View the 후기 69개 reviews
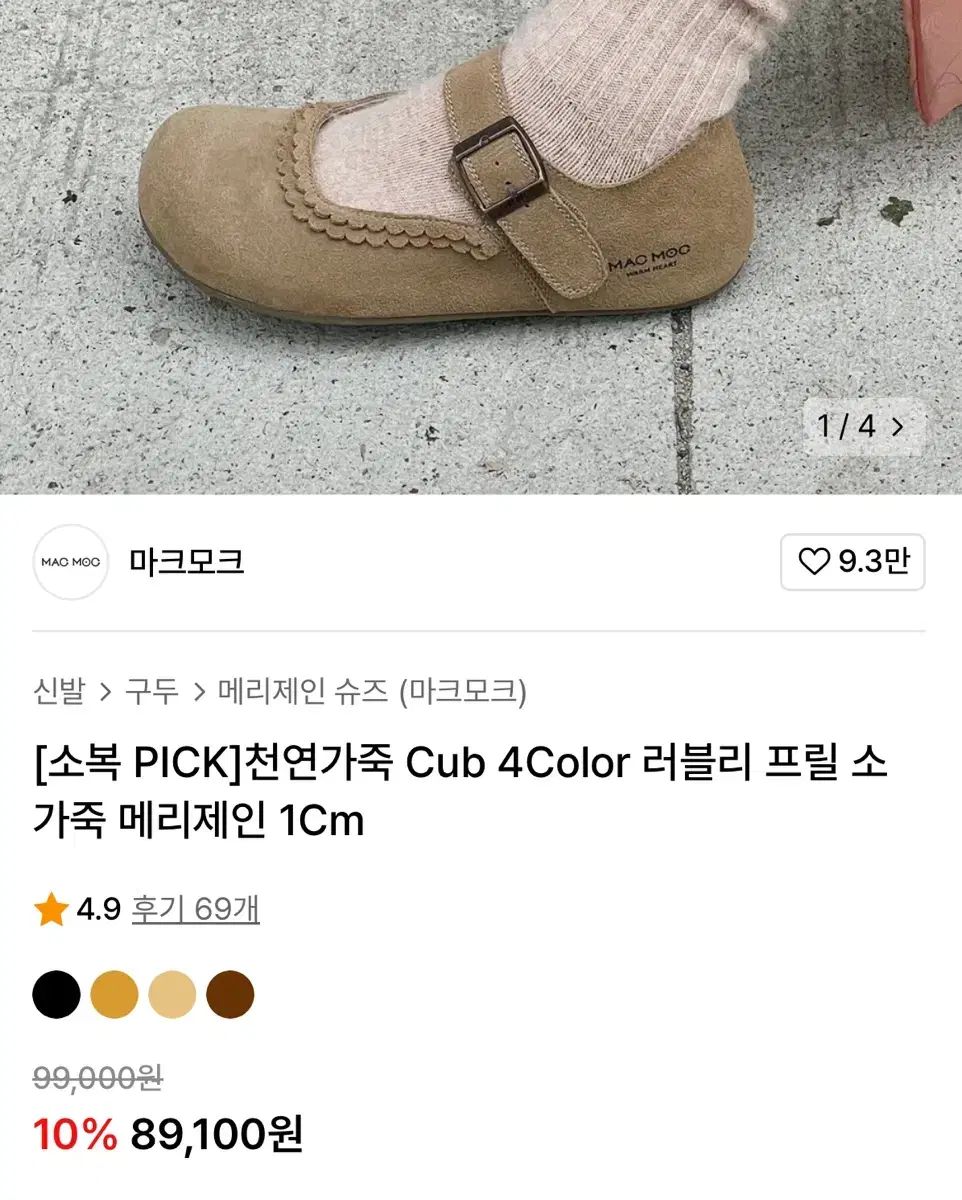 196,909
